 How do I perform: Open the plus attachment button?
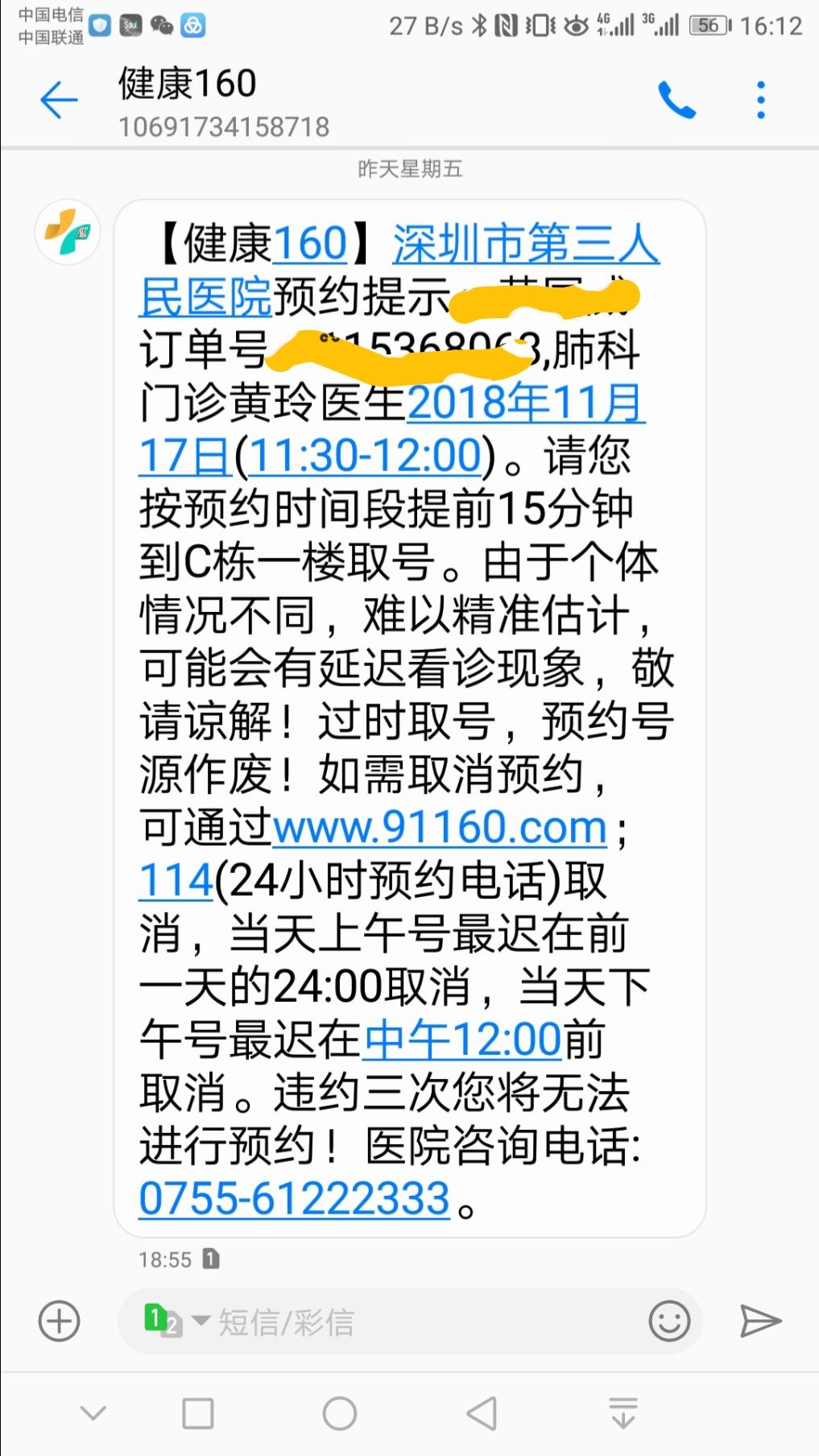tap(60, 1321)
